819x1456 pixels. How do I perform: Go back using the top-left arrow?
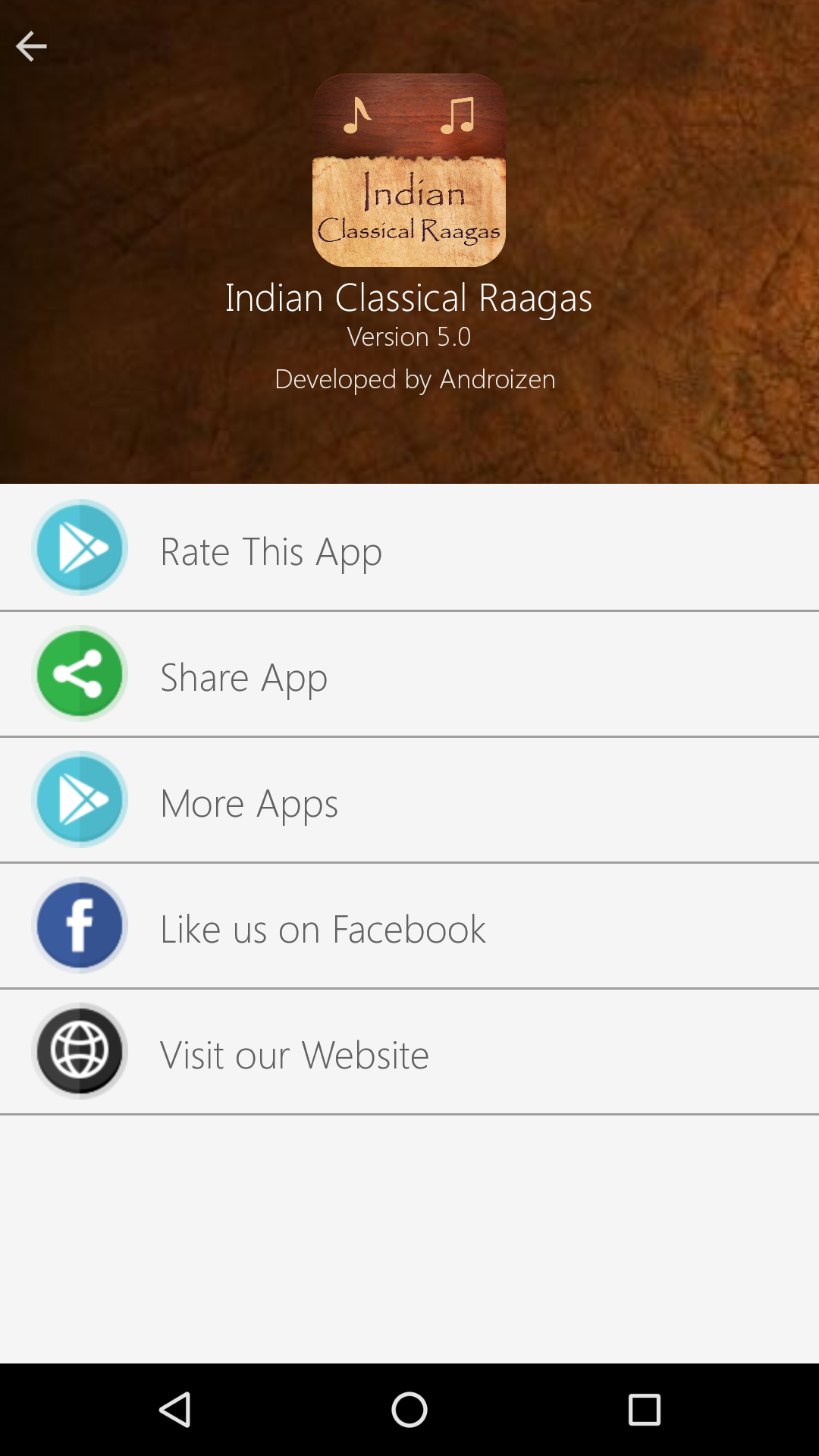(31, 46)
